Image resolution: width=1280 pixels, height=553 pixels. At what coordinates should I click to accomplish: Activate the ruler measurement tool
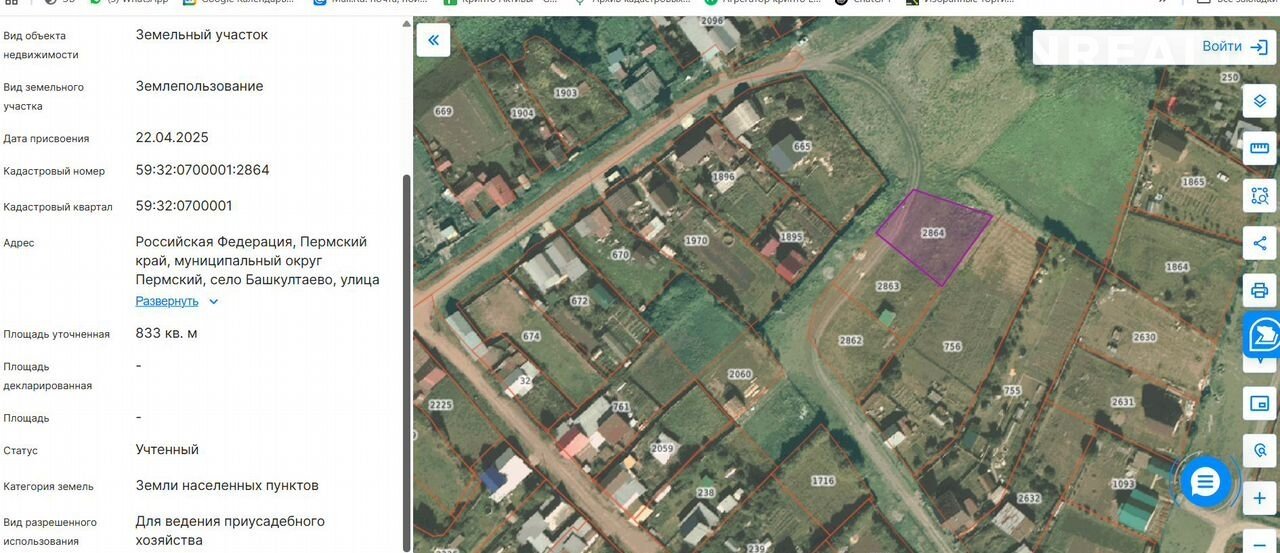click(1259, 149)
